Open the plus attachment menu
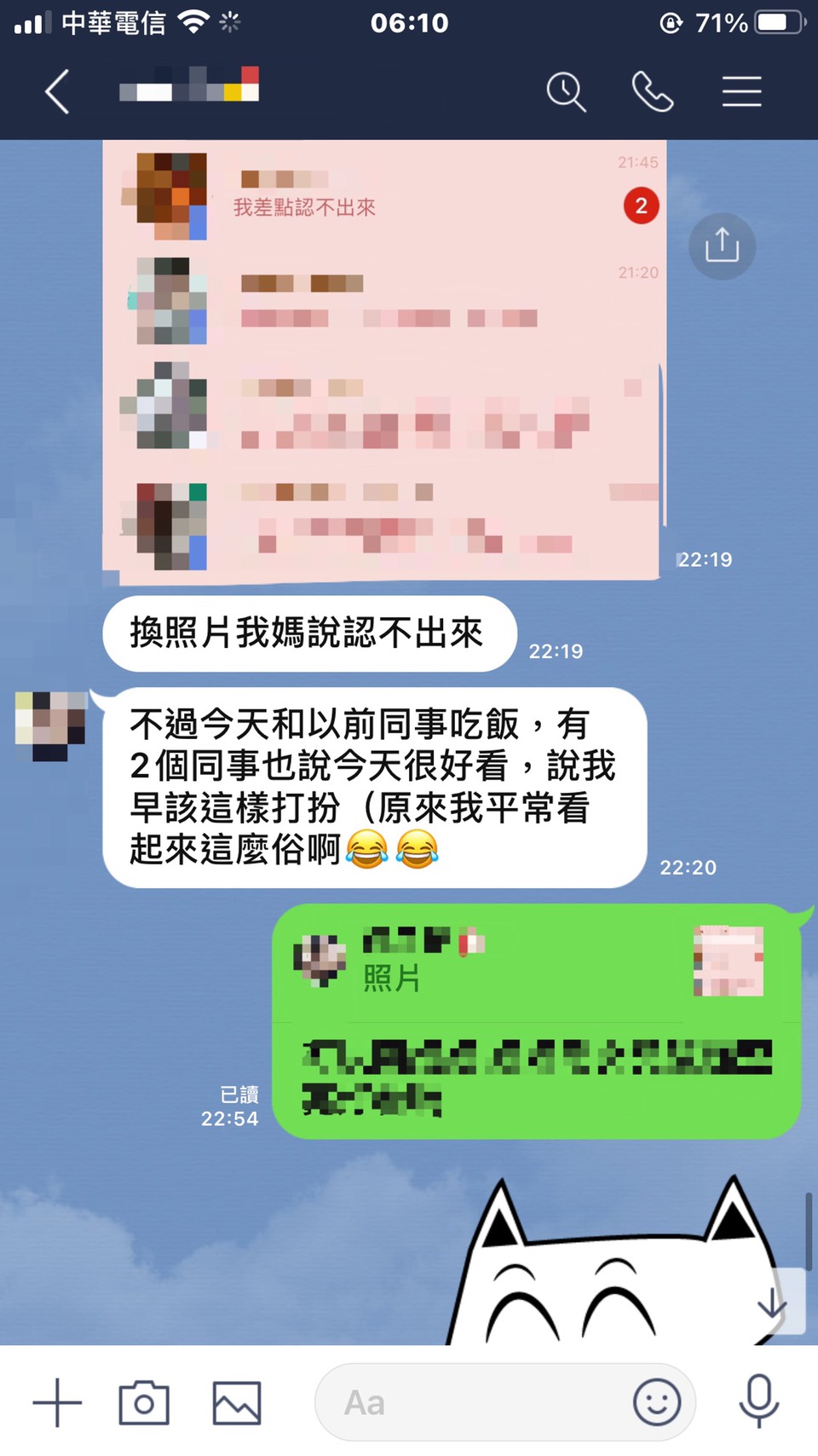 (57, 1402)
